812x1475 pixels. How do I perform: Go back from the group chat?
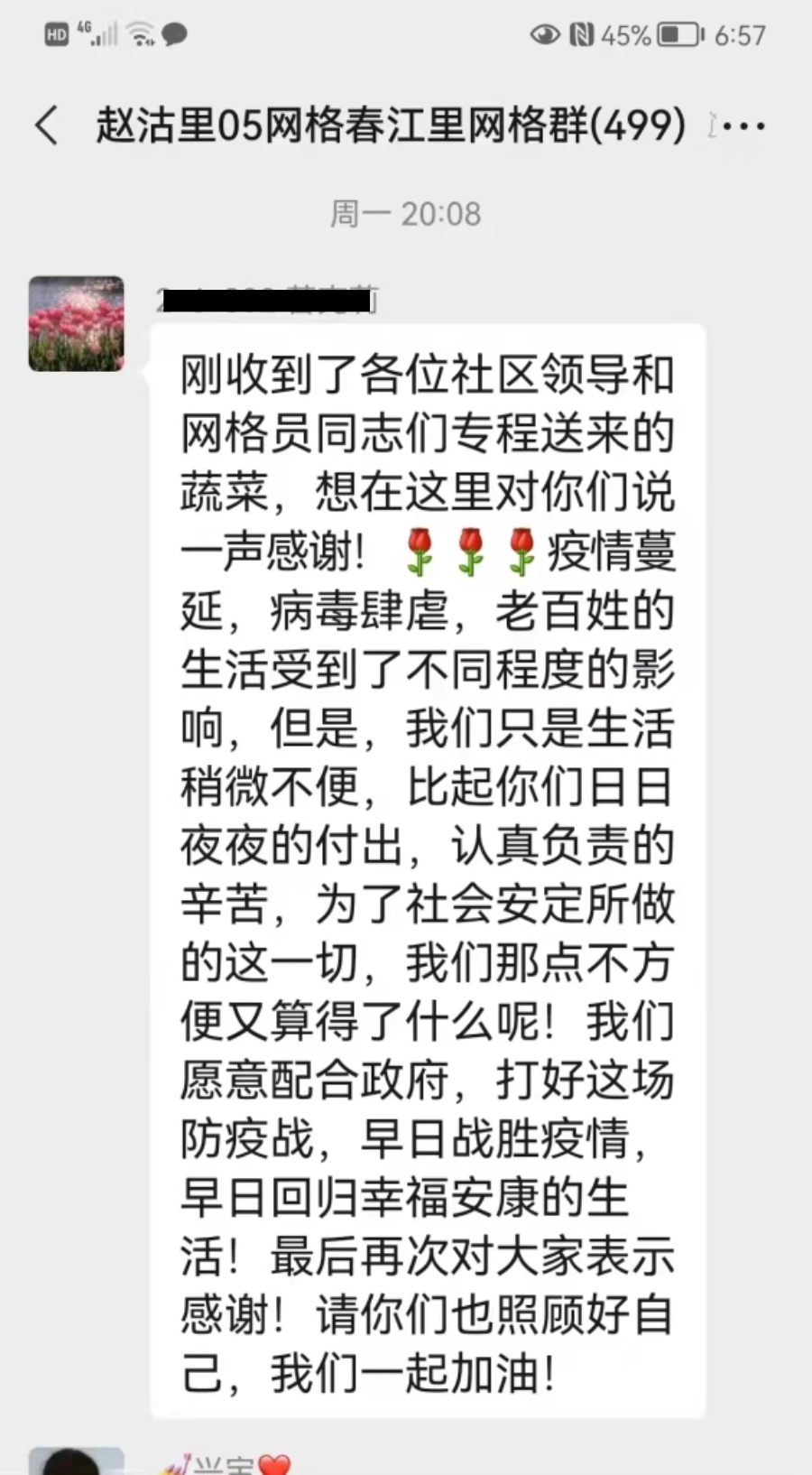pos(47,125)
